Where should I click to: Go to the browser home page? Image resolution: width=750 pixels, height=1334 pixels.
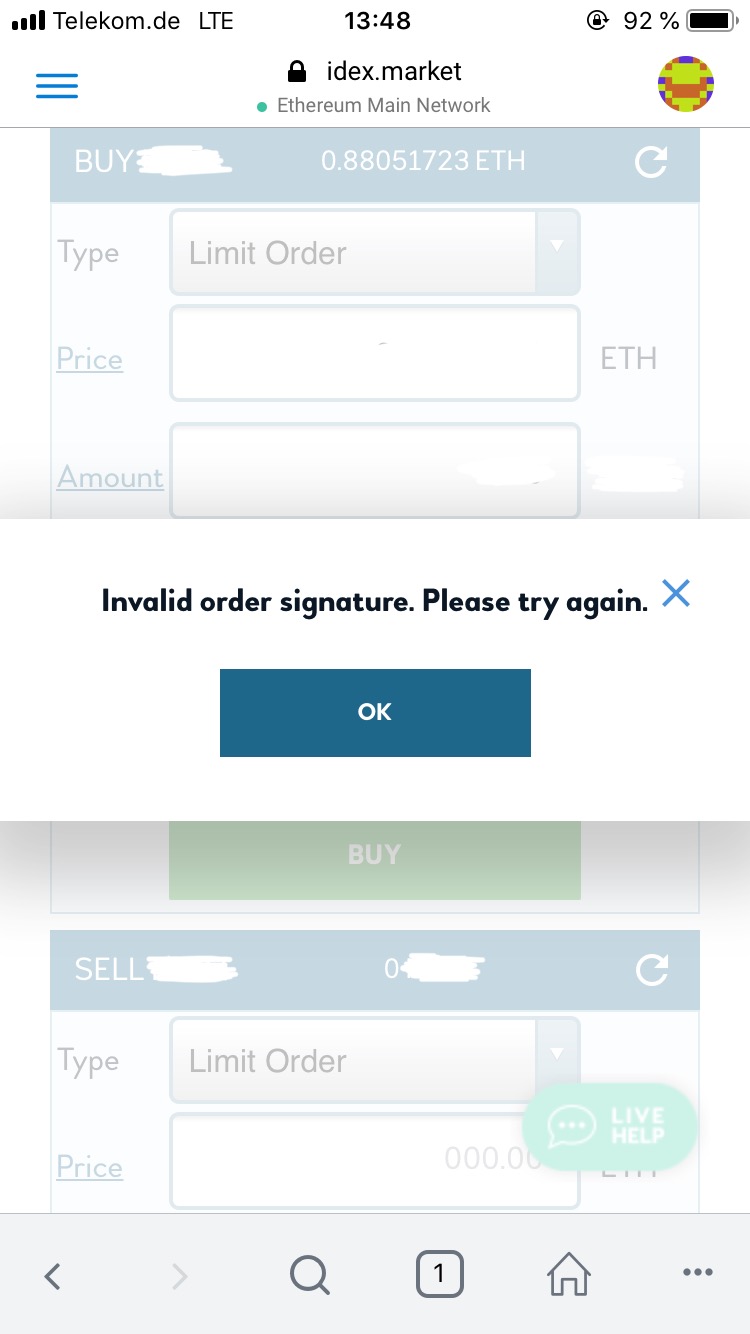coord(569,1275)
